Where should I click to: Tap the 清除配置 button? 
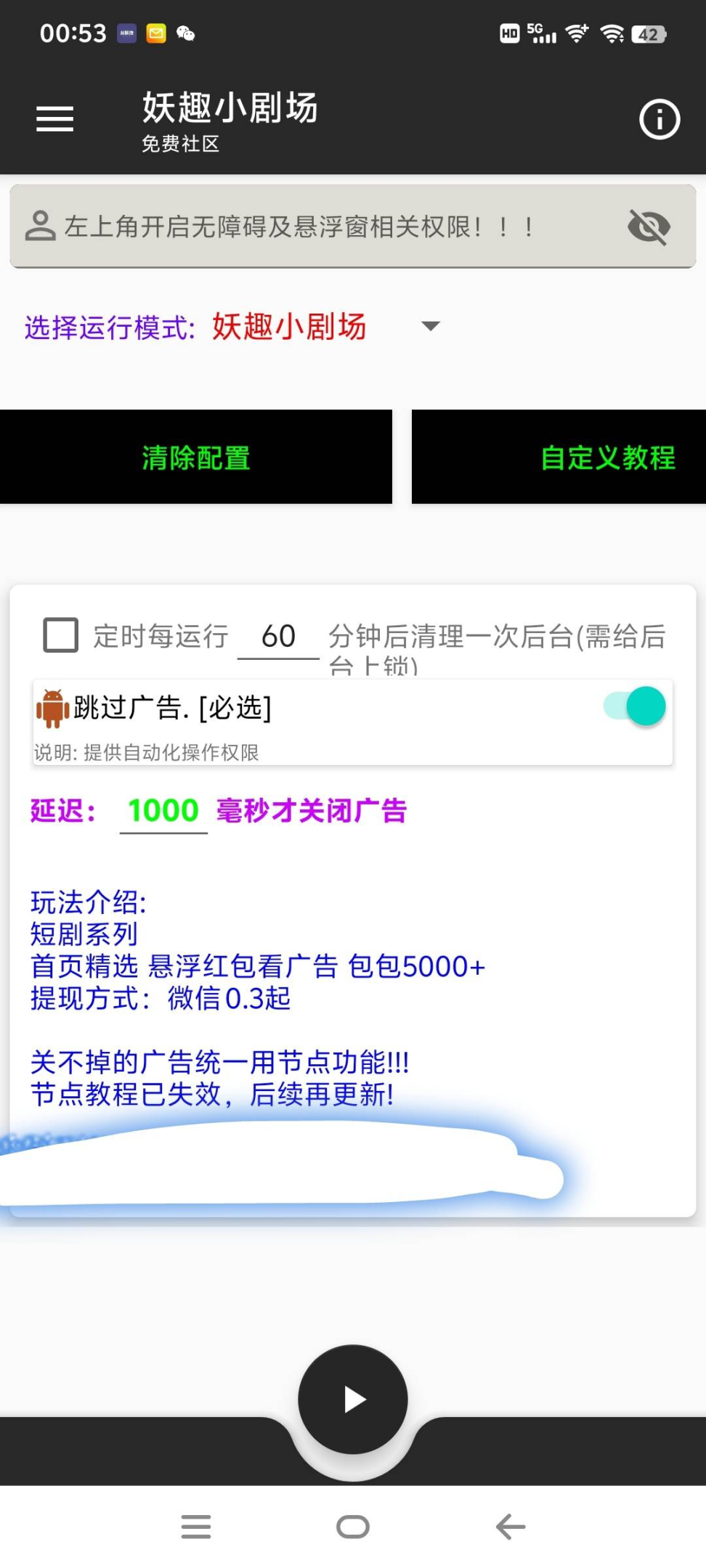(x=196, y=457)
